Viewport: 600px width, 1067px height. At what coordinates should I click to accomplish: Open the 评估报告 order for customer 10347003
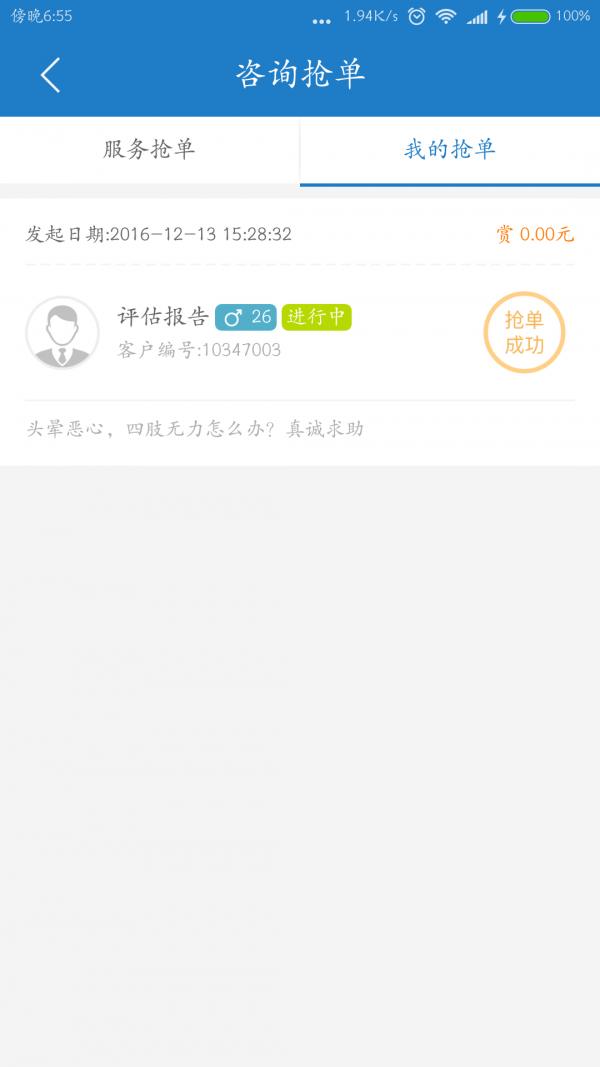point(300,332)
